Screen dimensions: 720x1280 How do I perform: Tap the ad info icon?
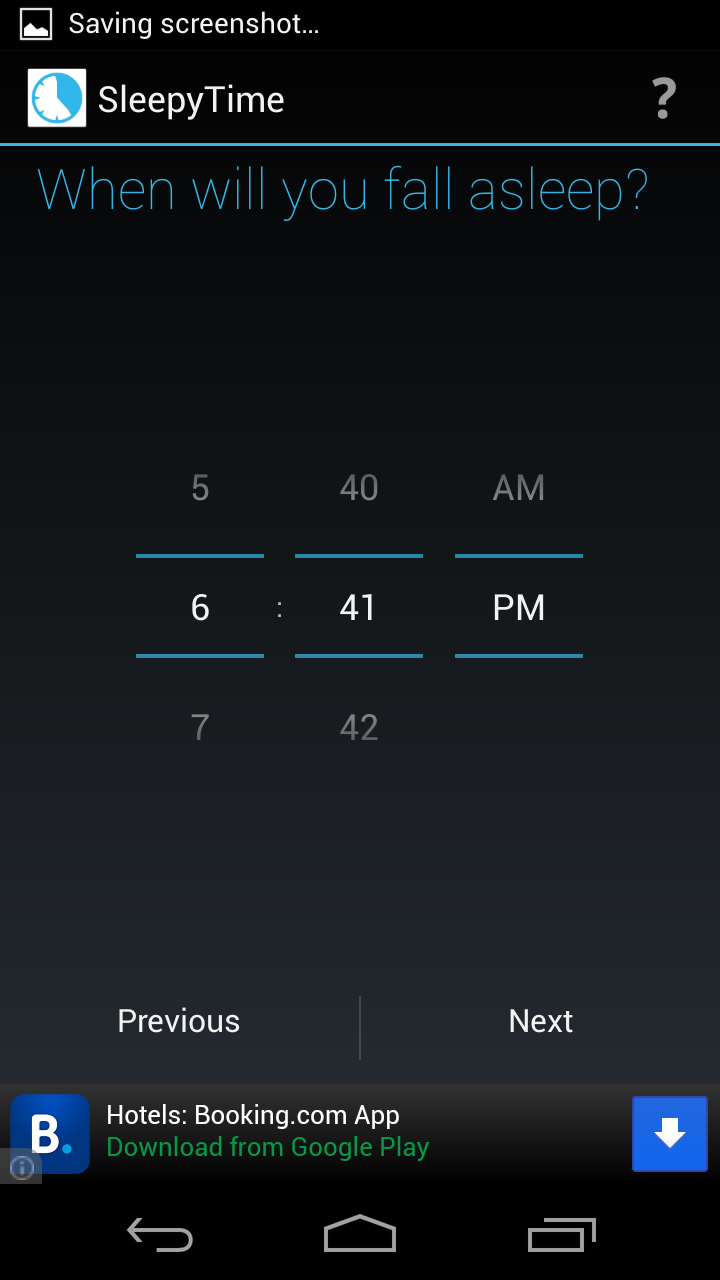point(19,1166)
